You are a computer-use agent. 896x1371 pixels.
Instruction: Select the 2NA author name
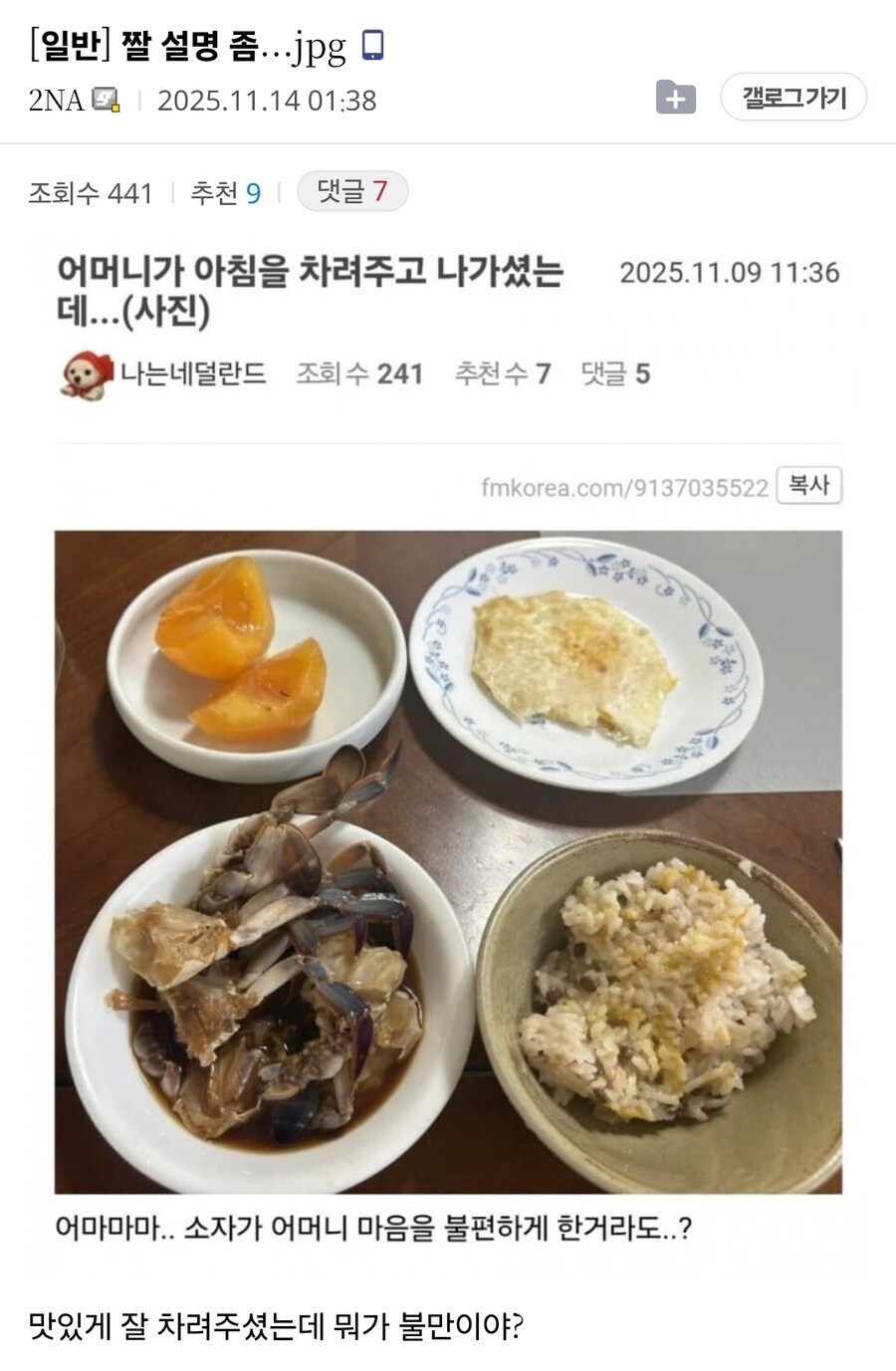coord(50,98)
